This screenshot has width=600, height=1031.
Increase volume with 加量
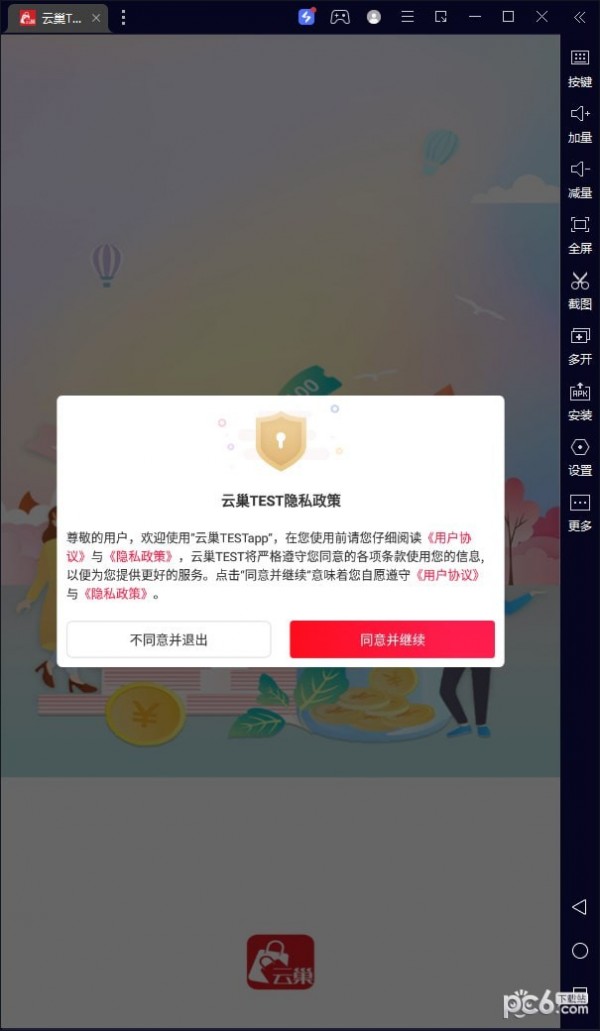click(x=580, y=123)
